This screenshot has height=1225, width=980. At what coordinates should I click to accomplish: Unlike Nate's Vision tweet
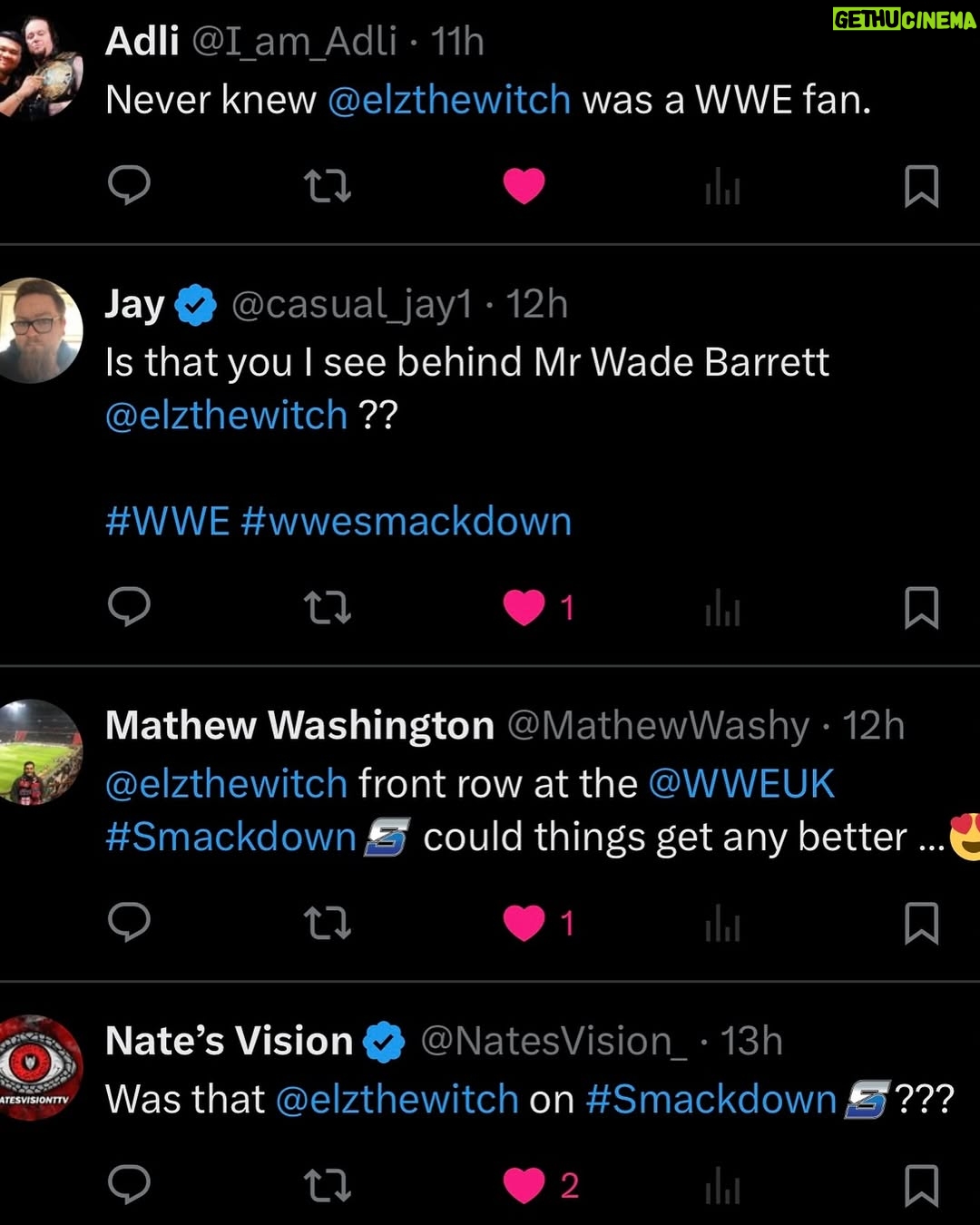coord(524,1185)
